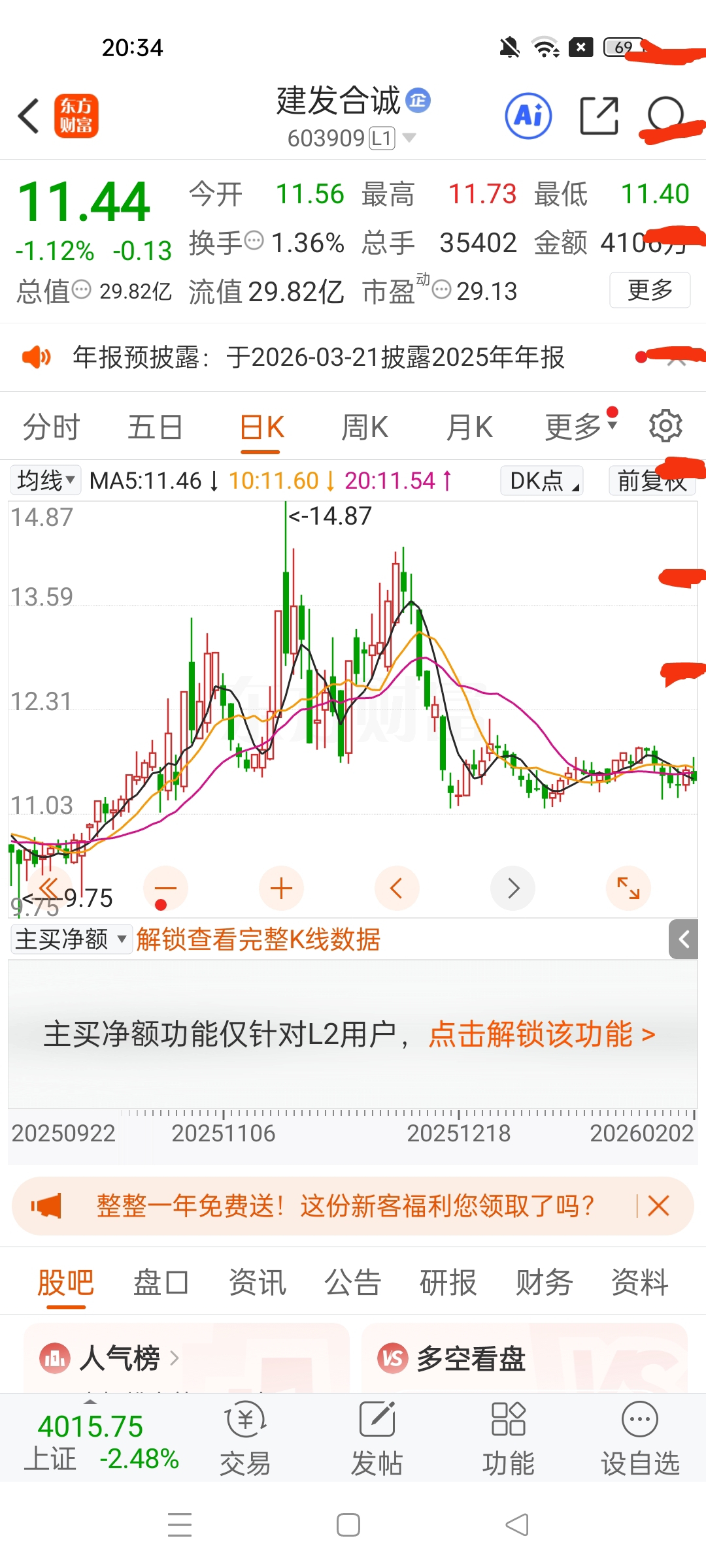The image size is (706, 1568).
Task: Go back using the top-left arrow
Action: tap(29, 116)
